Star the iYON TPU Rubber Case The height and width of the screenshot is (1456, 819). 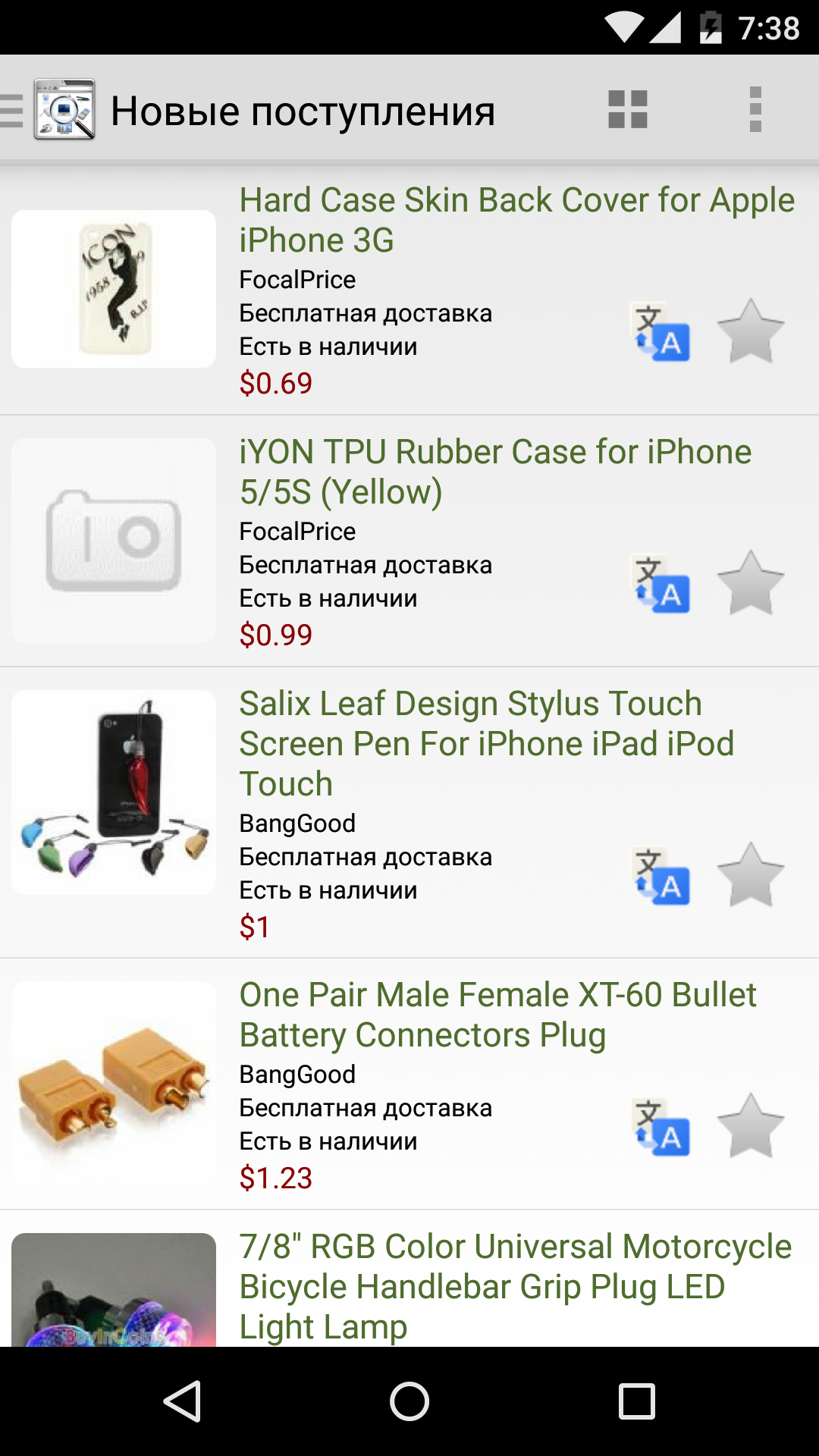(x=751, y=583)
